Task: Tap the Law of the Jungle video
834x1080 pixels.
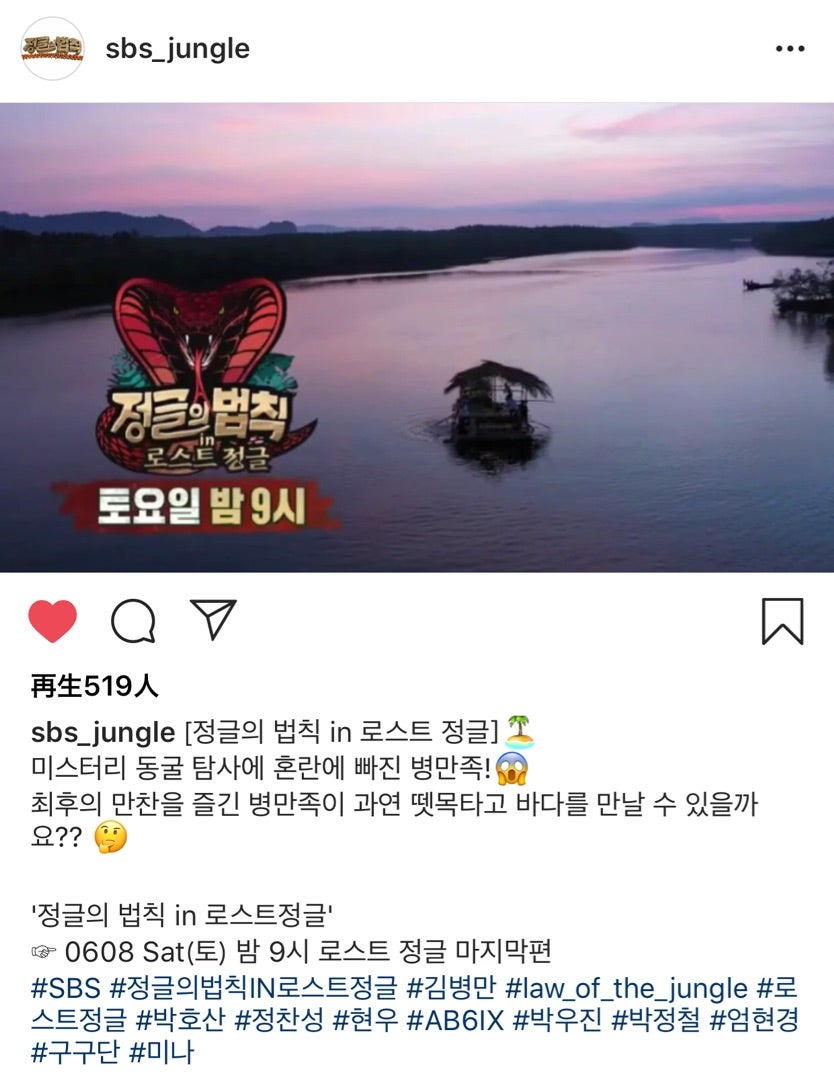Action: 417,337
